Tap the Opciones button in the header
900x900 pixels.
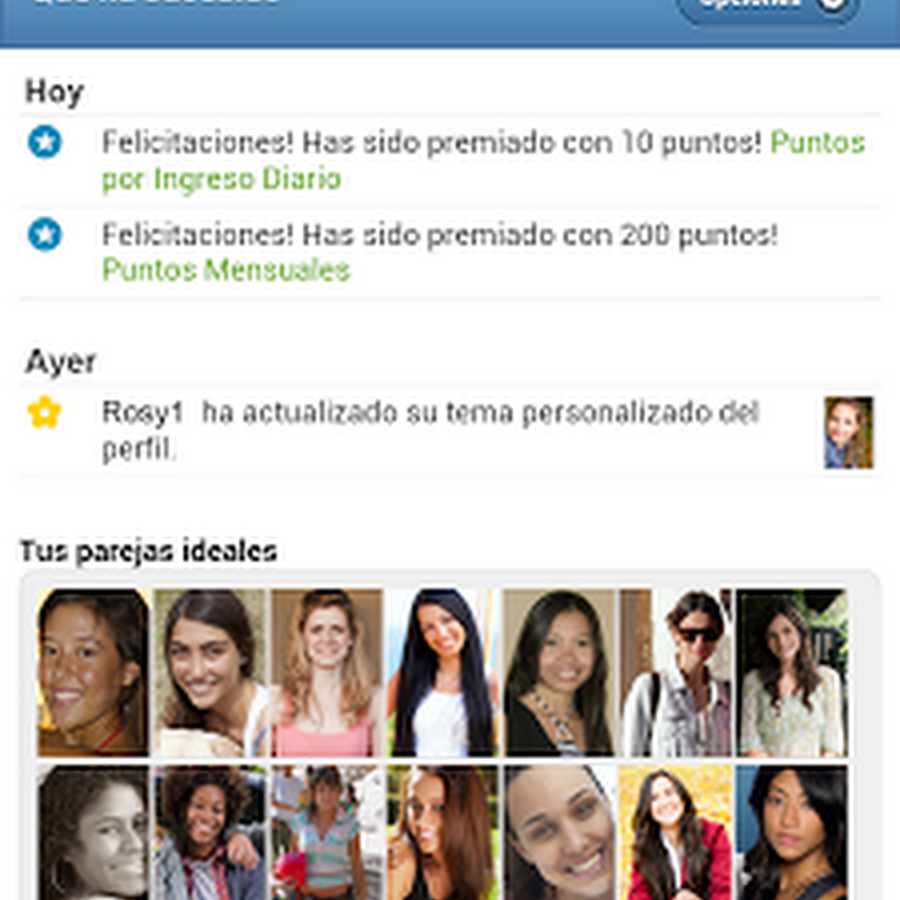click(x=767, y=5)
